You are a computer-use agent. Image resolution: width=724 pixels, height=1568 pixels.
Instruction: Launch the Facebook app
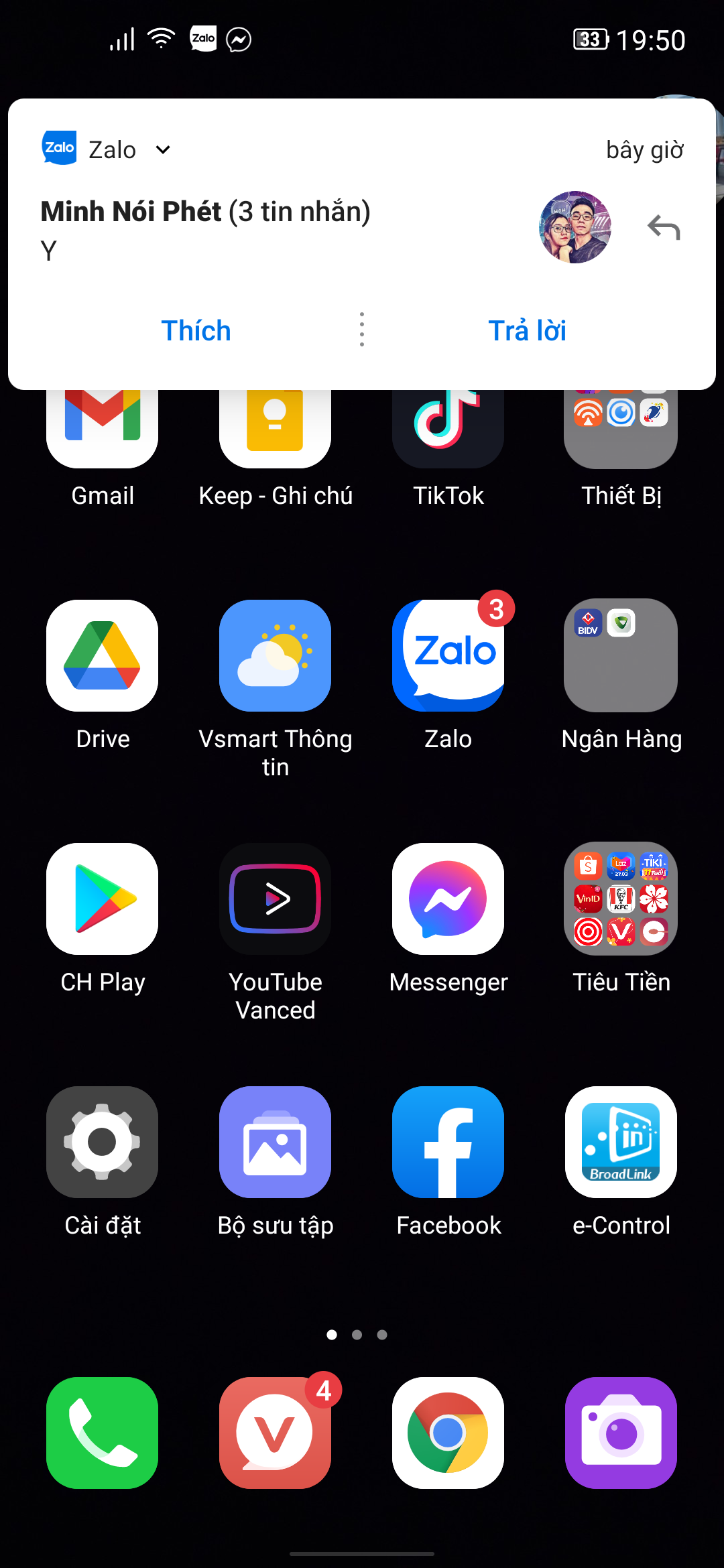pos(448,1142)
